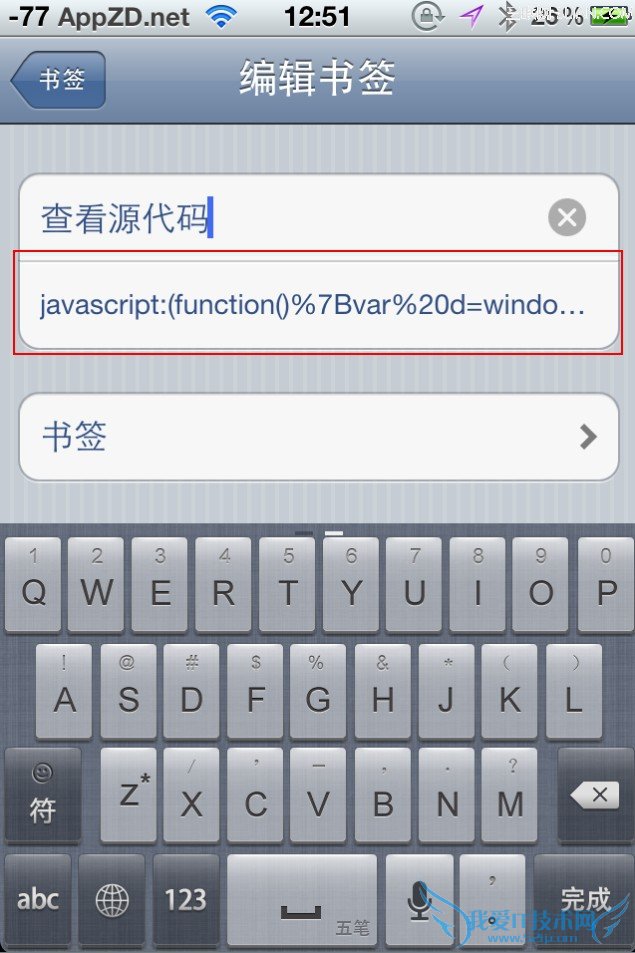Tap the abc key
This screenshot has height=953, width=635.
pyautogui.click(x=38, y=900)
